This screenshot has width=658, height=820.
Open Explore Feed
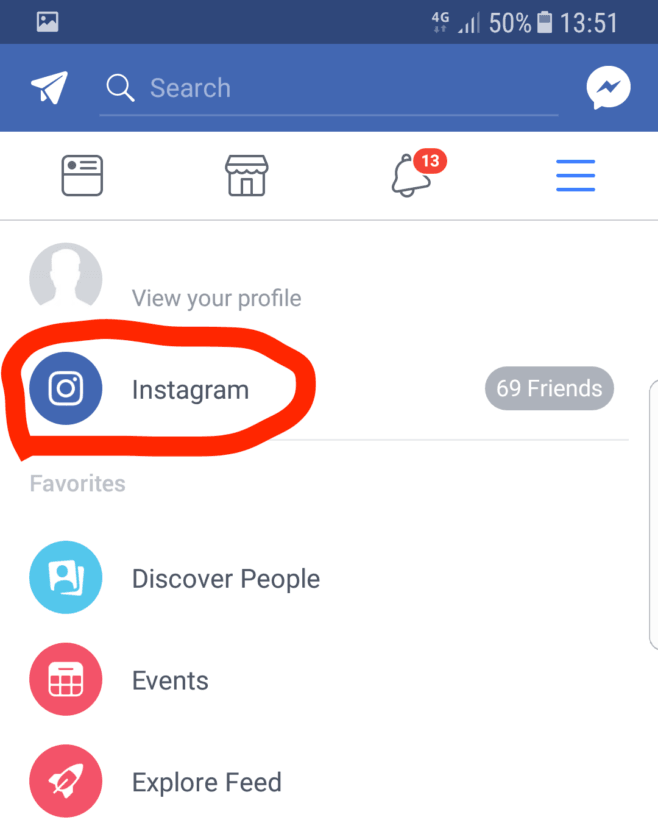(206, 782)
